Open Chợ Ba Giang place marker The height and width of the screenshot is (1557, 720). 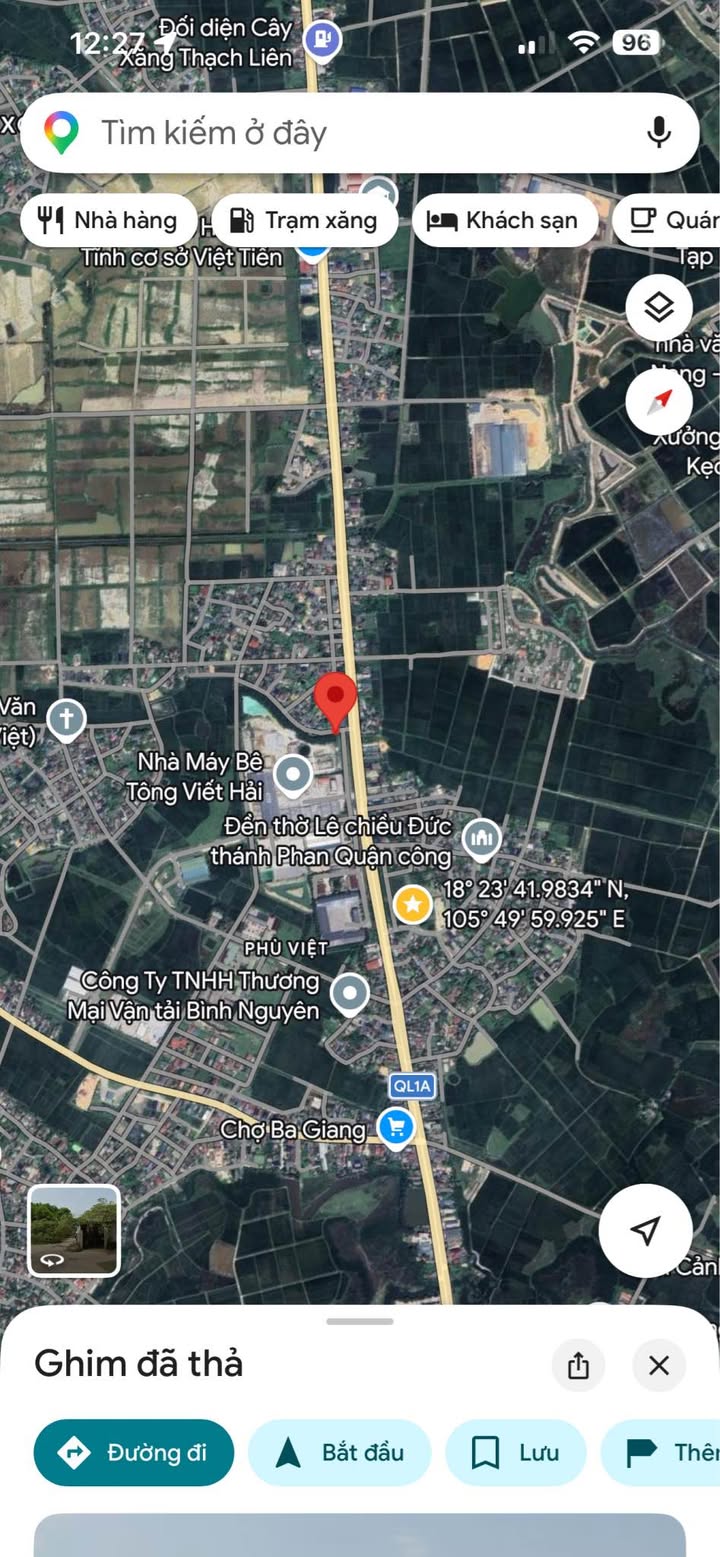397,1129
